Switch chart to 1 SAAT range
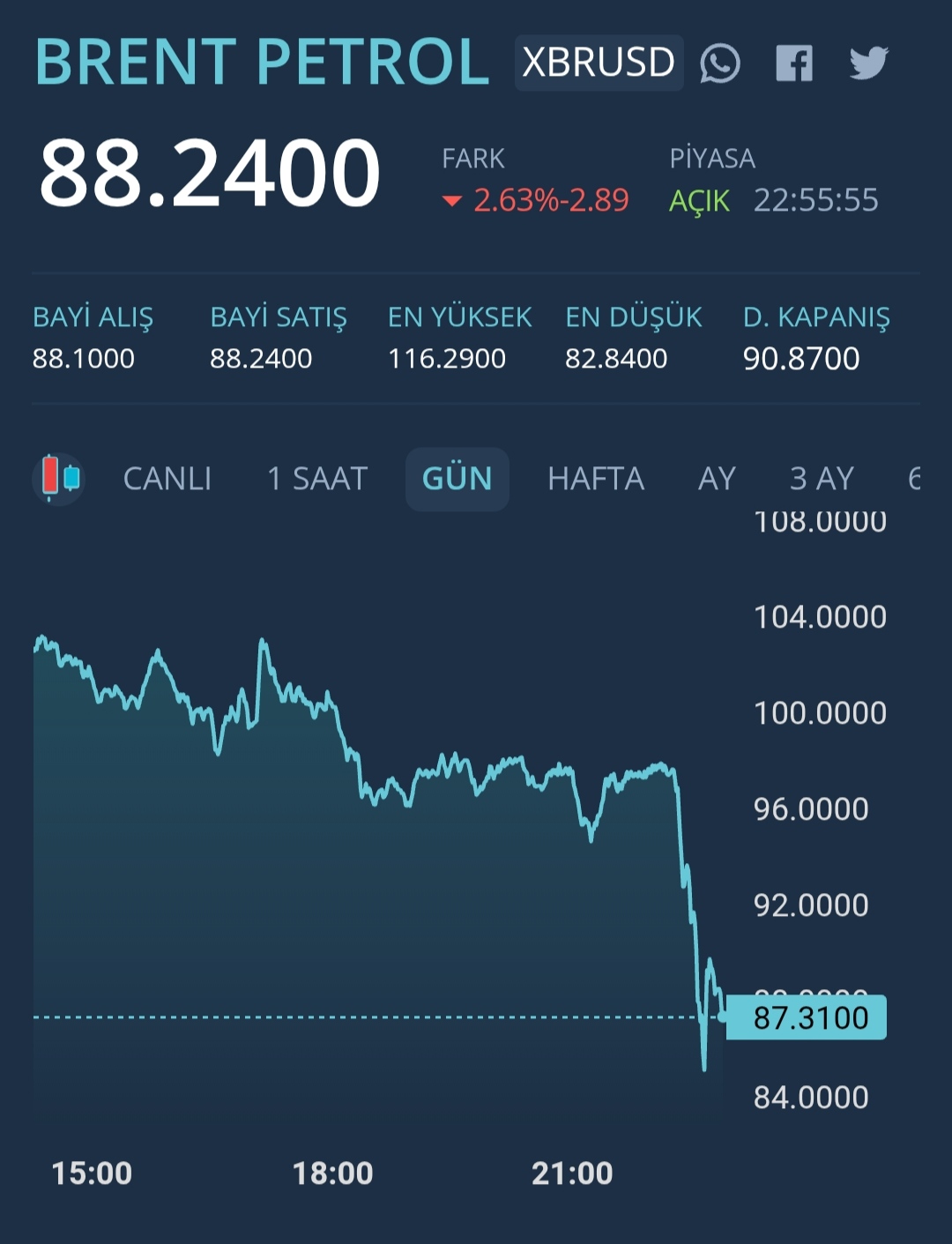 coord(317,479)
